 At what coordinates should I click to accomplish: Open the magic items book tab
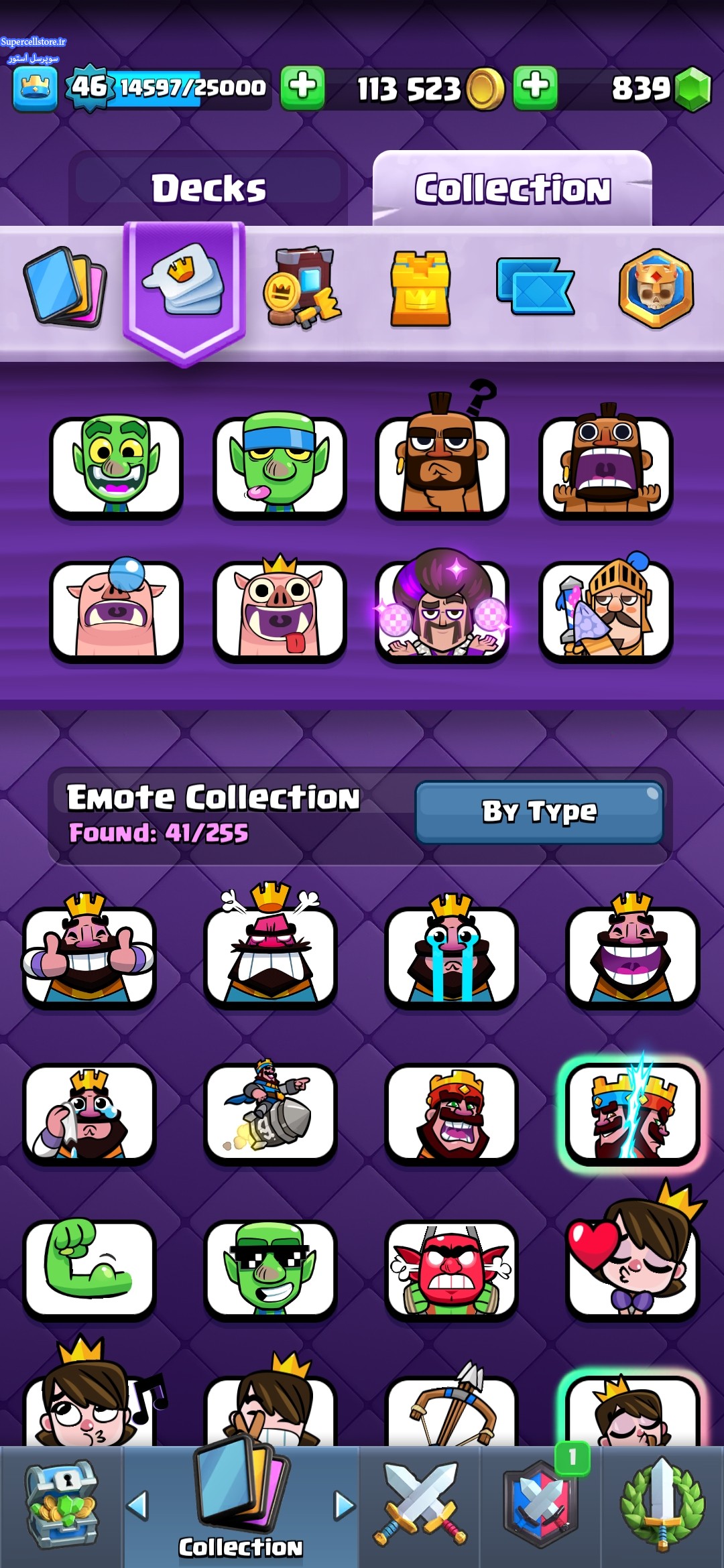point(303,288)
